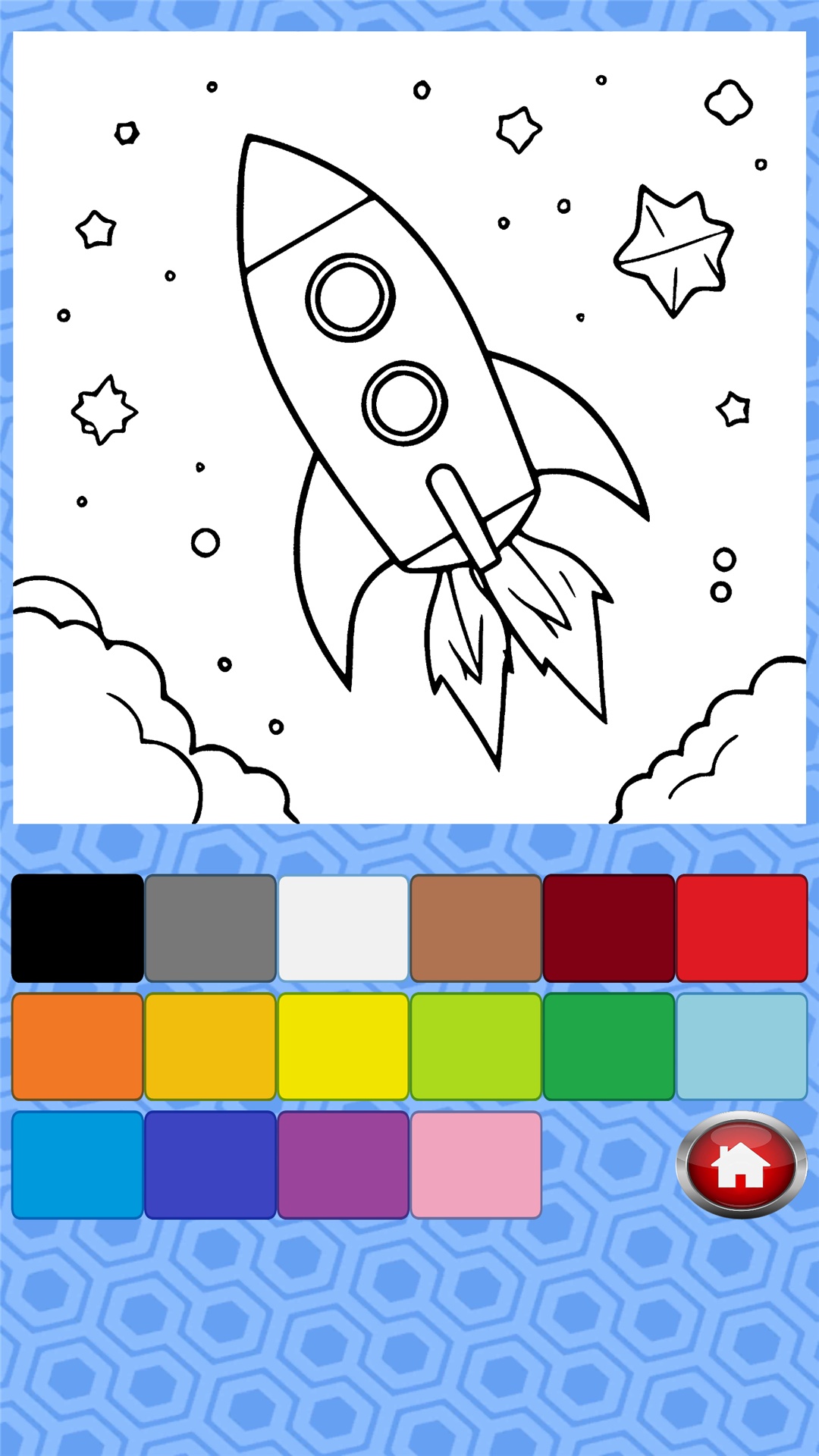Choose the cyan blue paint color
This screenshot has width=819, height=1456.
[76, 1163]
